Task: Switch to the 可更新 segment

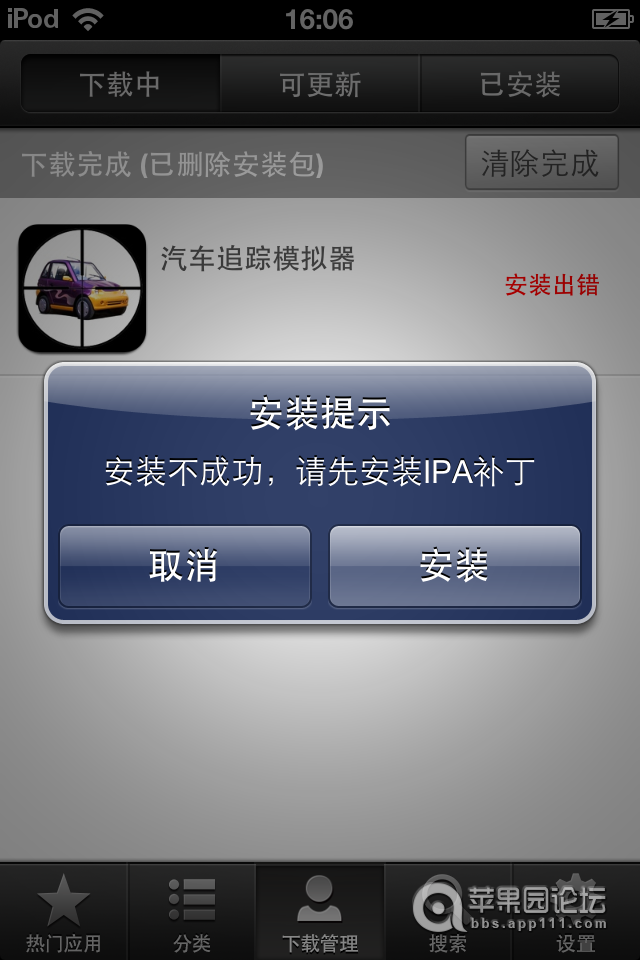Action: (320, 84)
